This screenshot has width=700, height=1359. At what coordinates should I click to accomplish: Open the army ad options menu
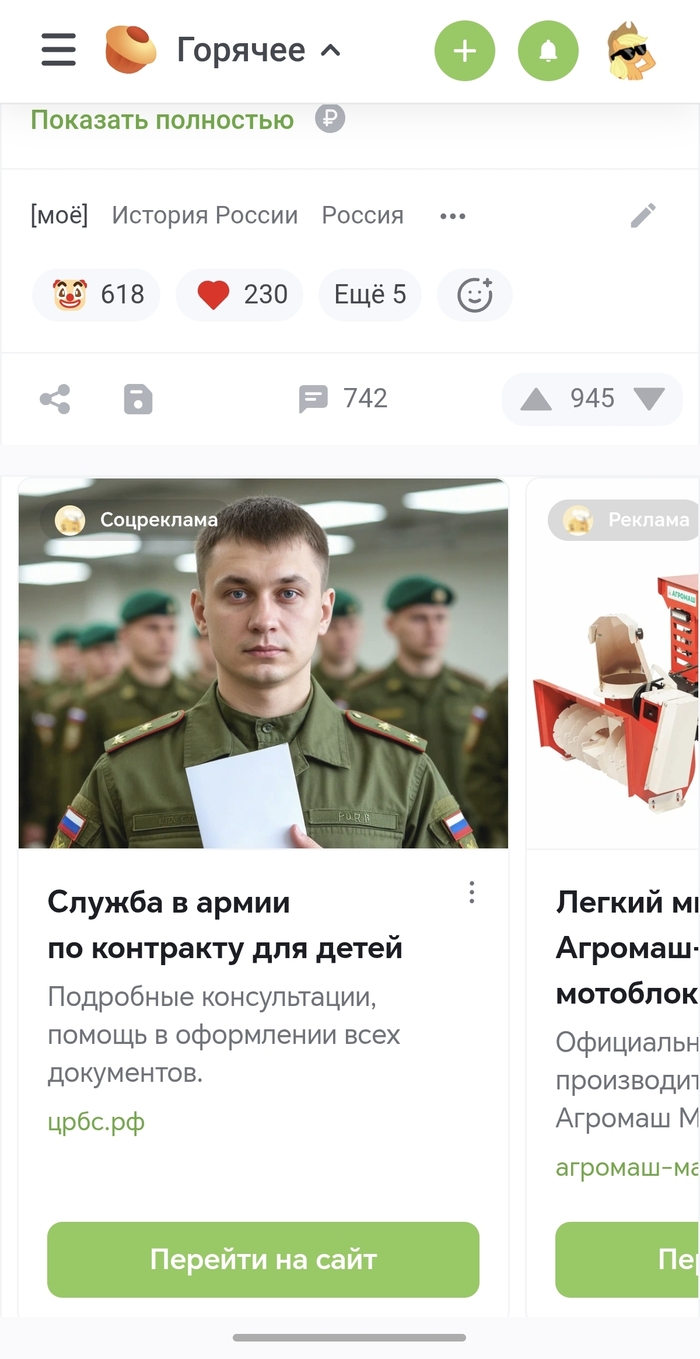tap(471, 893)
